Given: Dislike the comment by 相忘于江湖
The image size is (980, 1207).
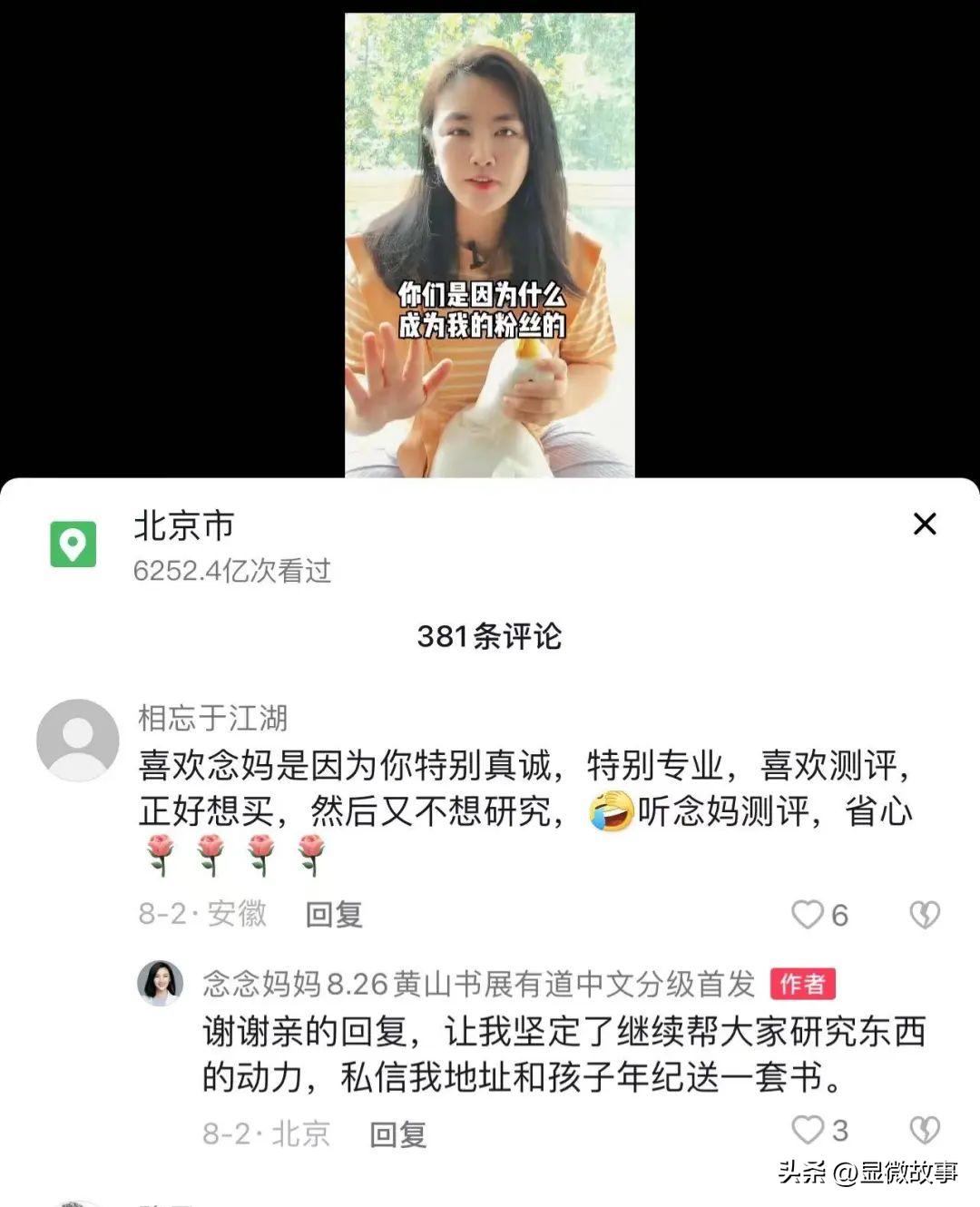Looking at the screenshot, I should coord(924,914).
